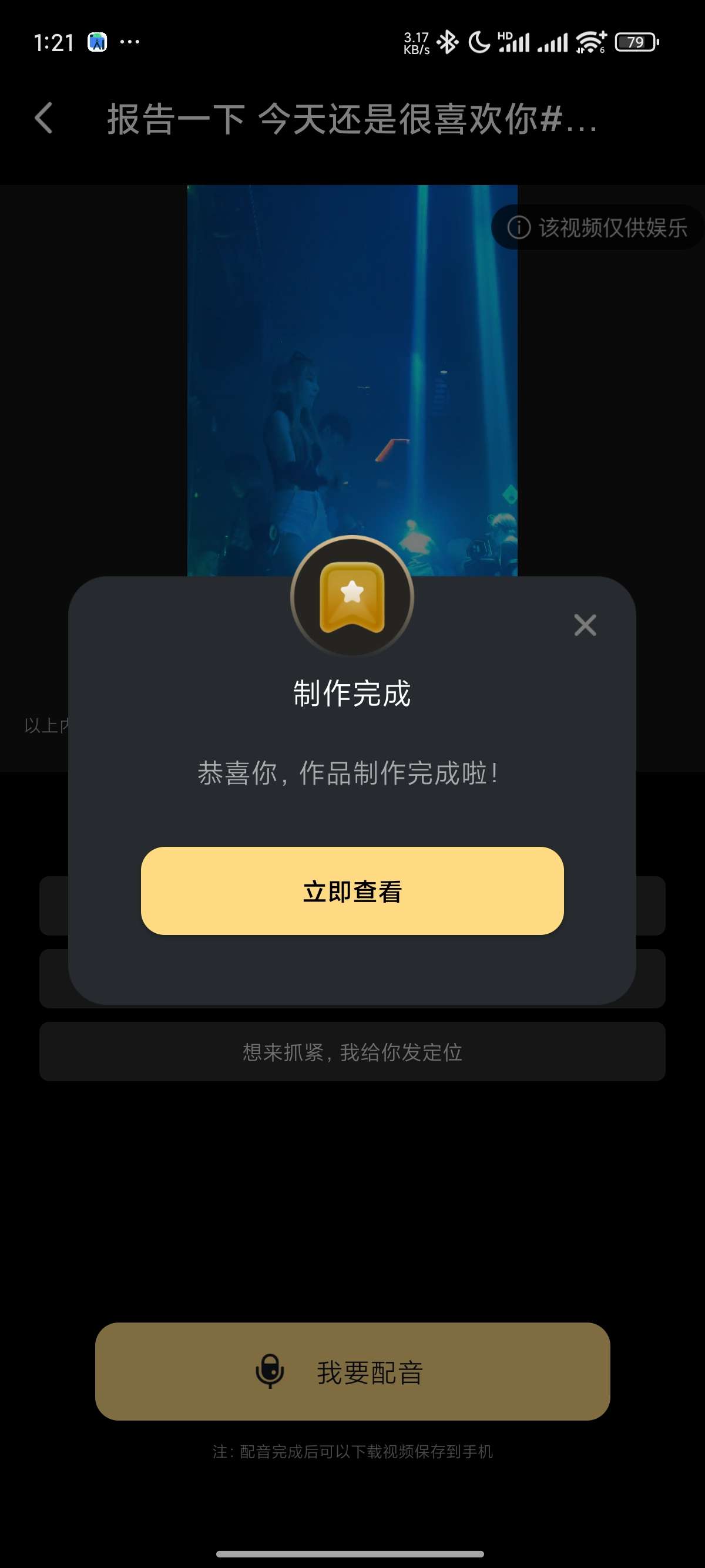Close the 制作完成 dialog

(x=585, y=625)
